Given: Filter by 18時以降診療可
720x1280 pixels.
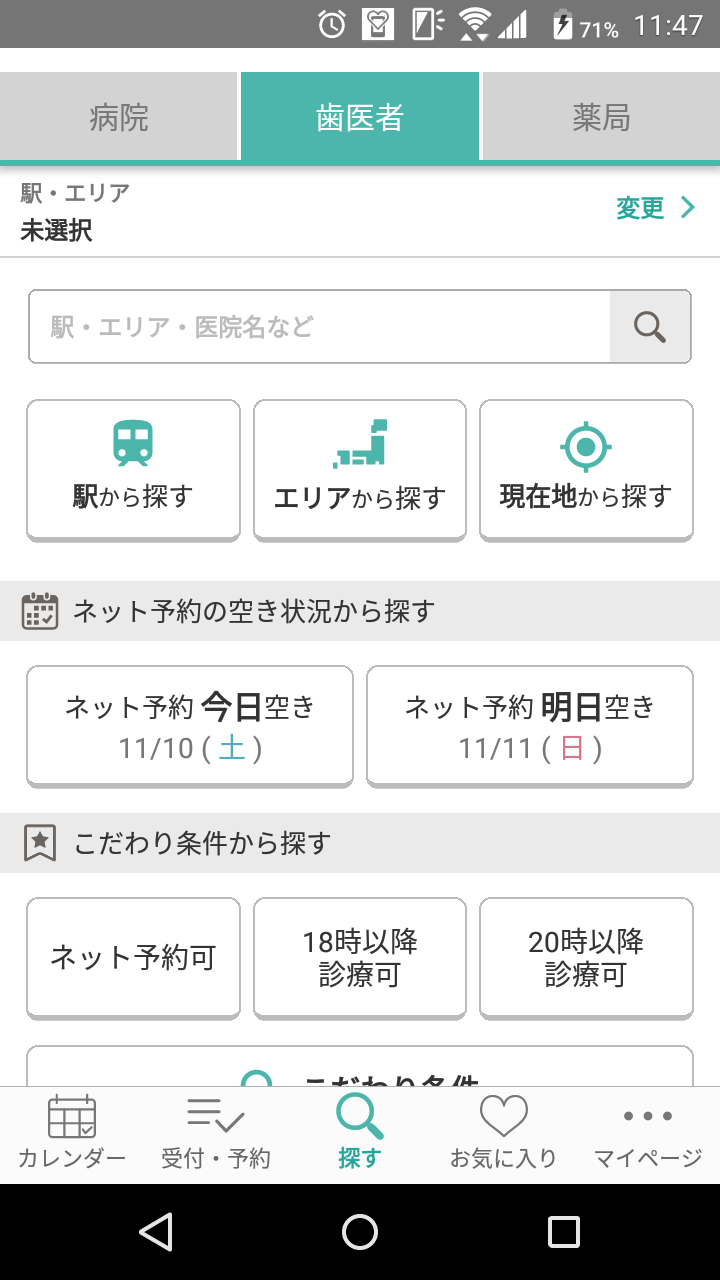Looking at the screenshot, I should [x=360, y=957].
